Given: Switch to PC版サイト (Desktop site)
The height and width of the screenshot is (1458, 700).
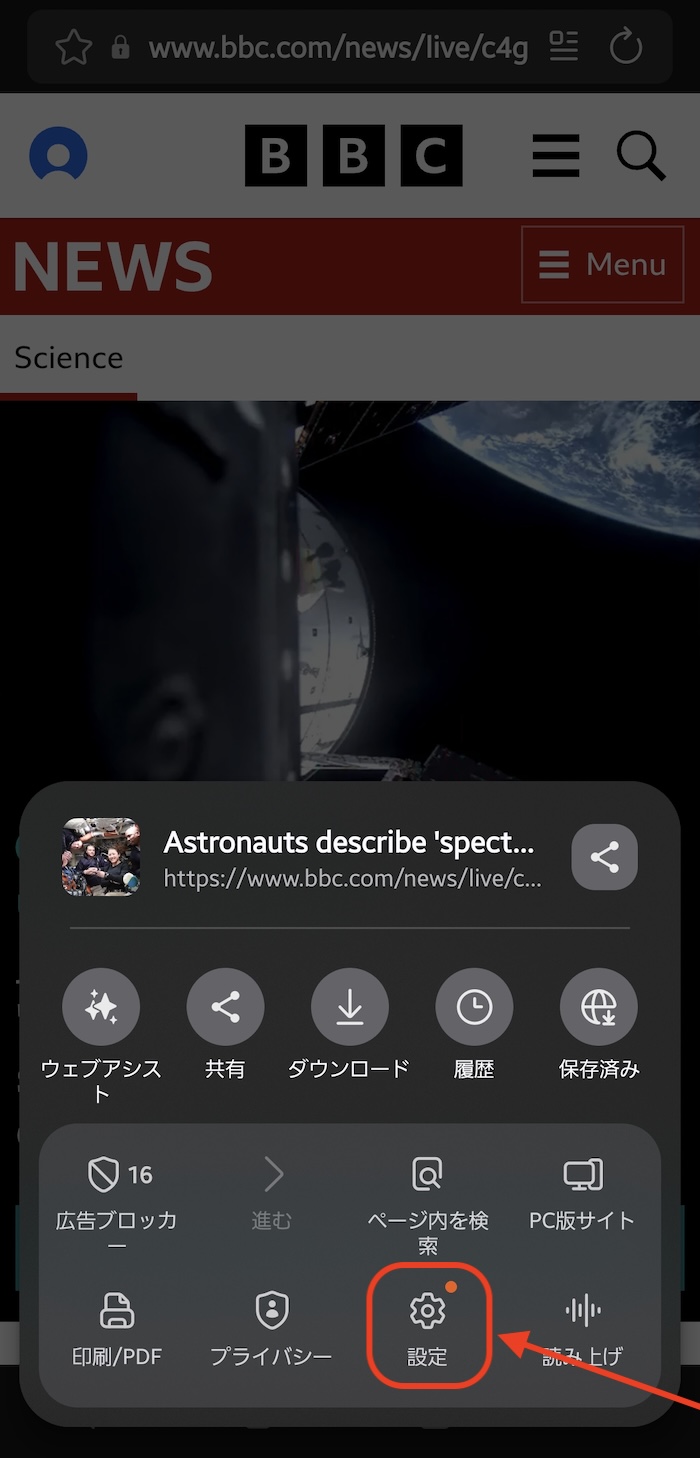Looking at the screenshot, I should point(582,1192).
